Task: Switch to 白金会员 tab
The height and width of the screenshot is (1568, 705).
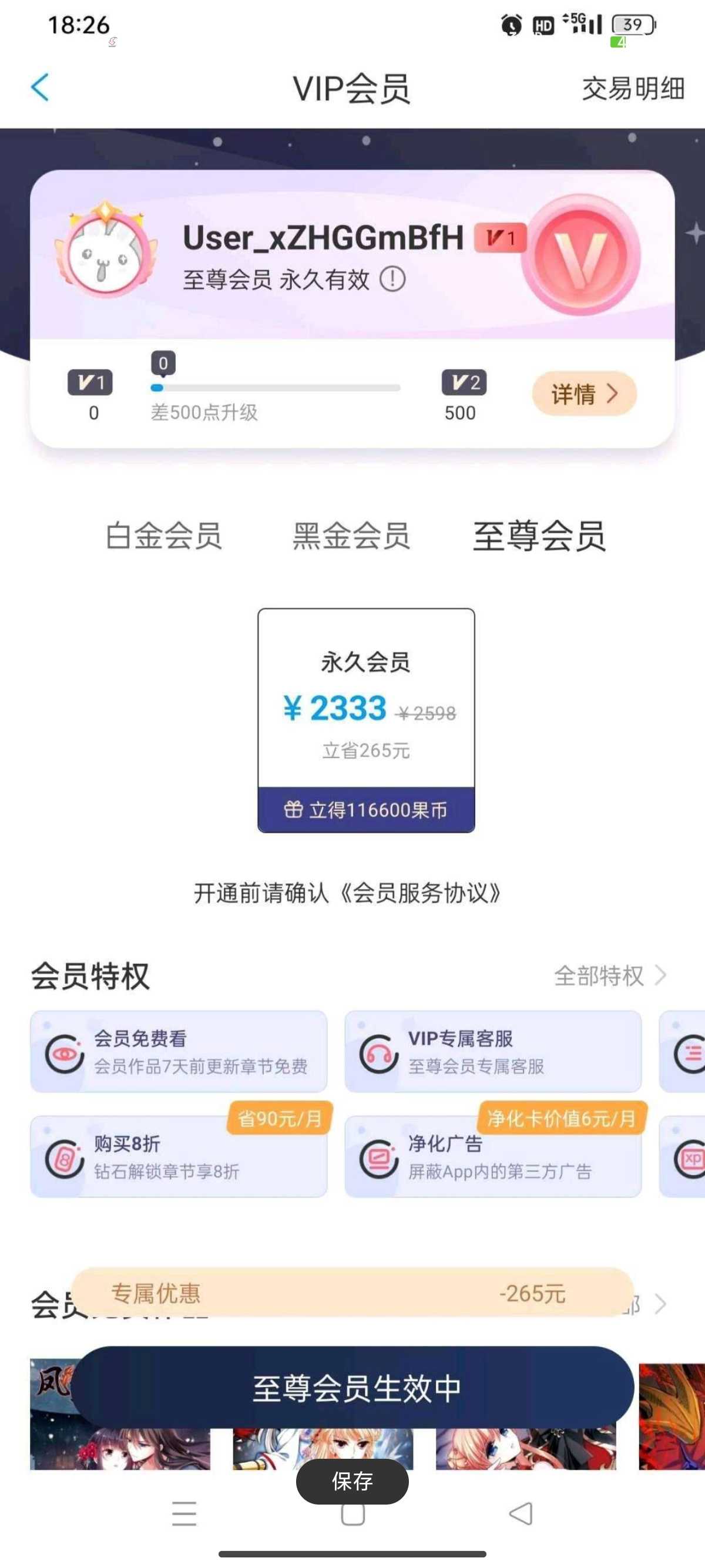Action: tap(164, 536)
